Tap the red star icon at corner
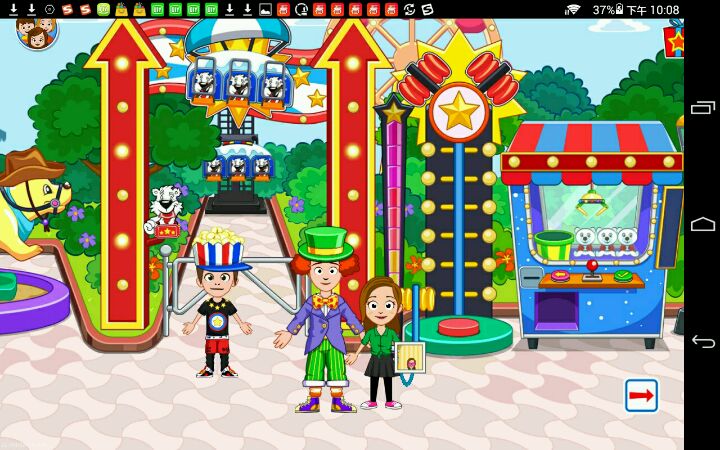The image size is (720, 450). pos(673,42)
